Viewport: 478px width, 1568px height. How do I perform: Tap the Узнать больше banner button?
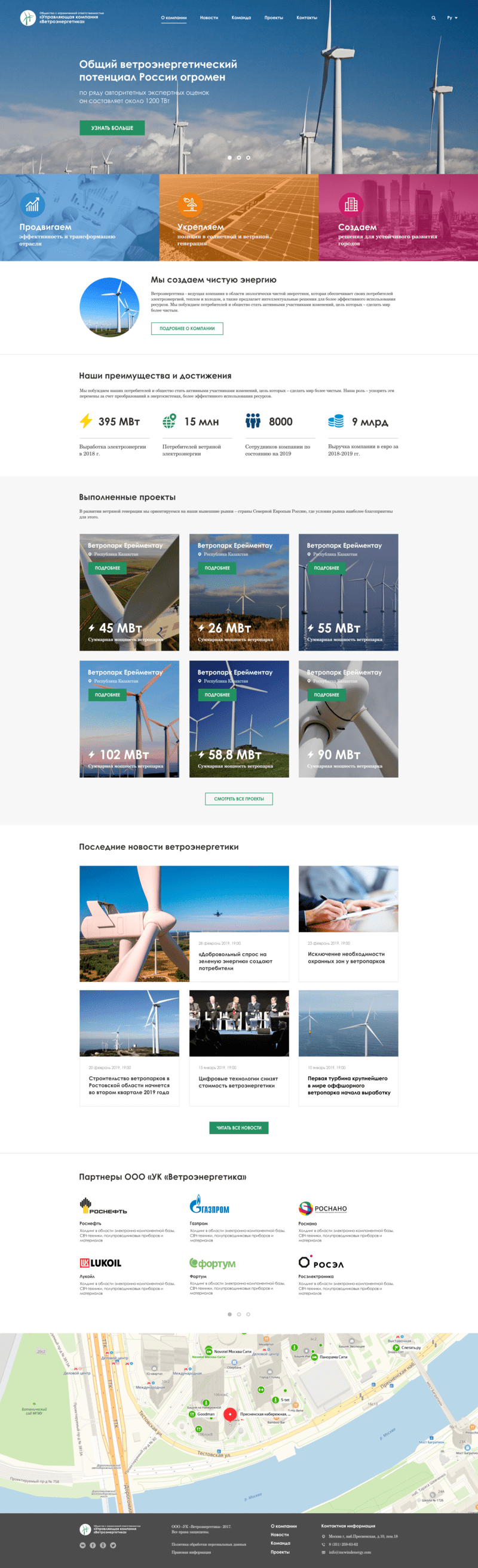tap(112, 128)
